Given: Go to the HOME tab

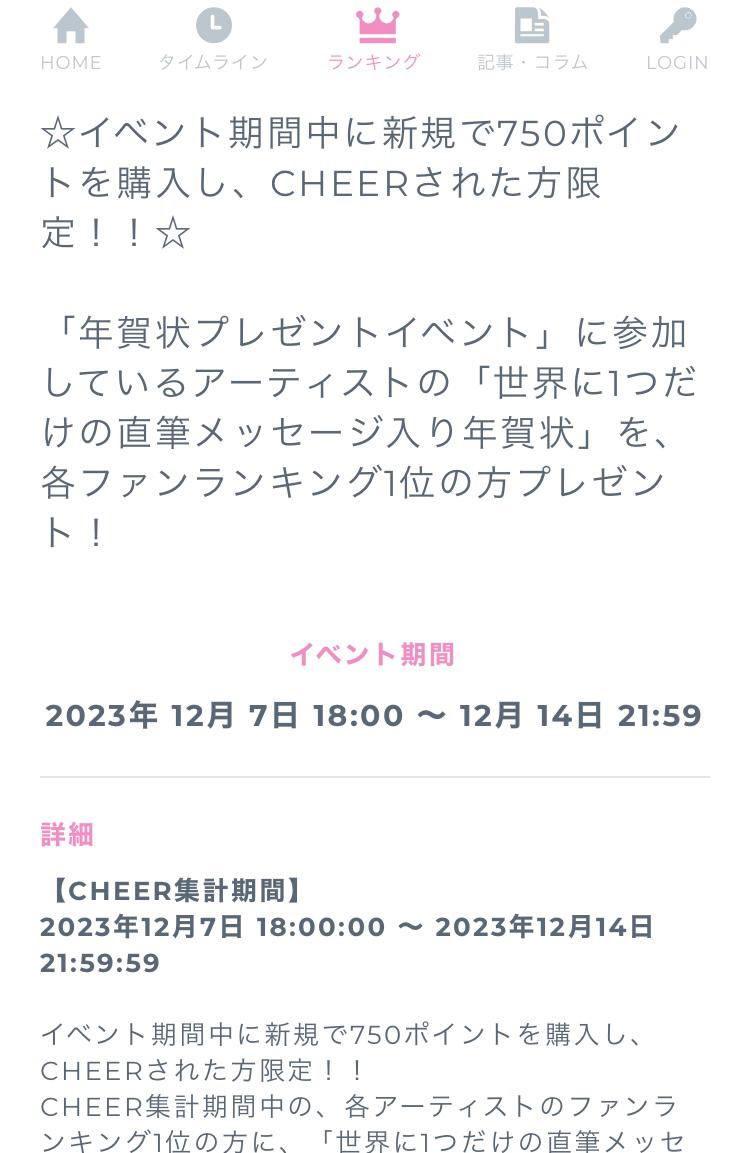Looking at the screenshot, I should point(71,38).
